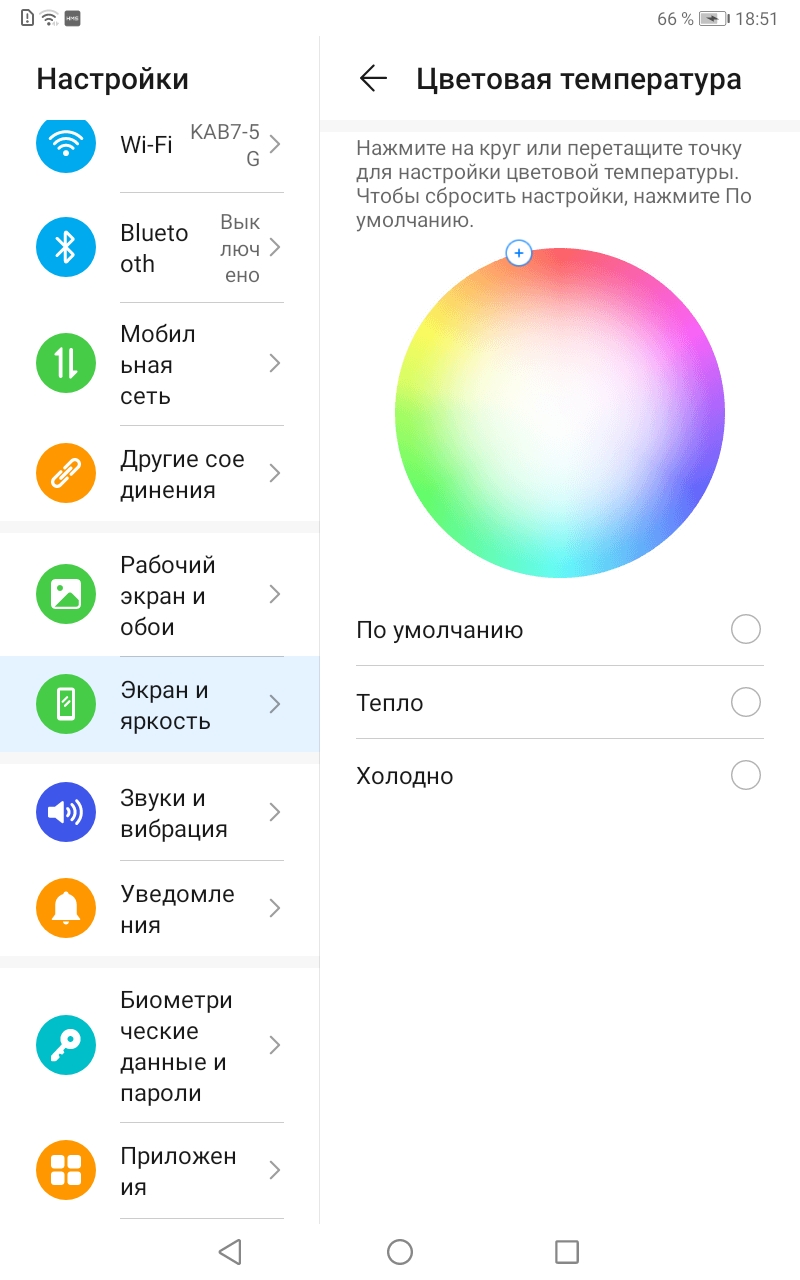
Task: Tap the color wheel to adjust temperature
Action: [x=560, y=412]
